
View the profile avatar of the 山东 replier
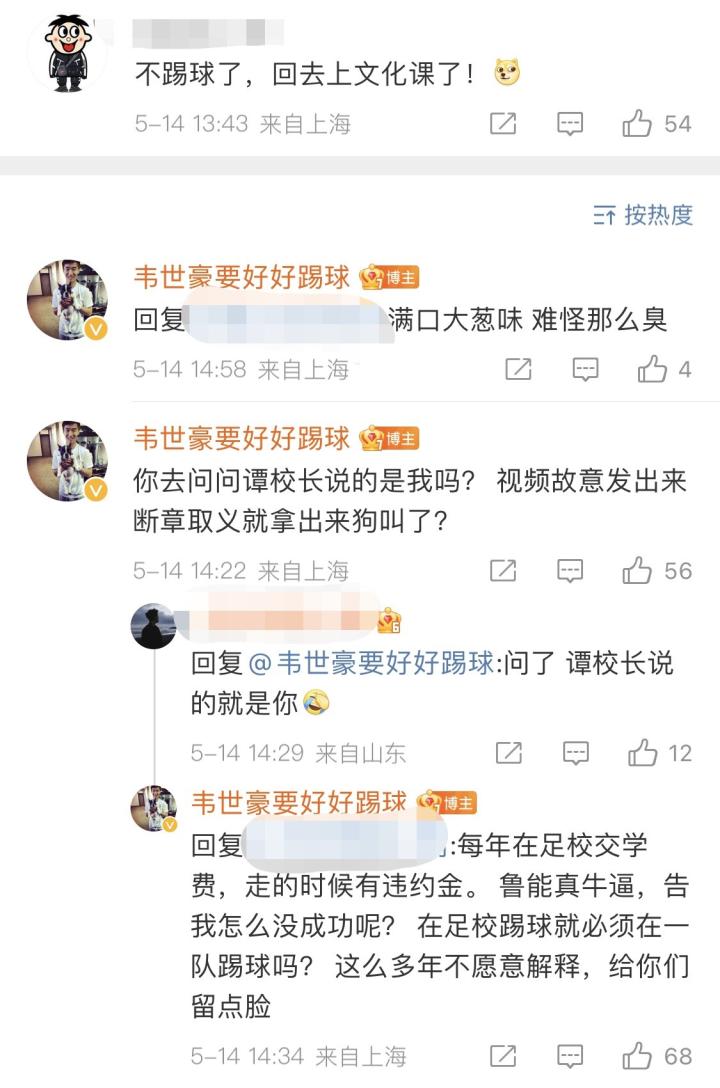coord(154,627)
